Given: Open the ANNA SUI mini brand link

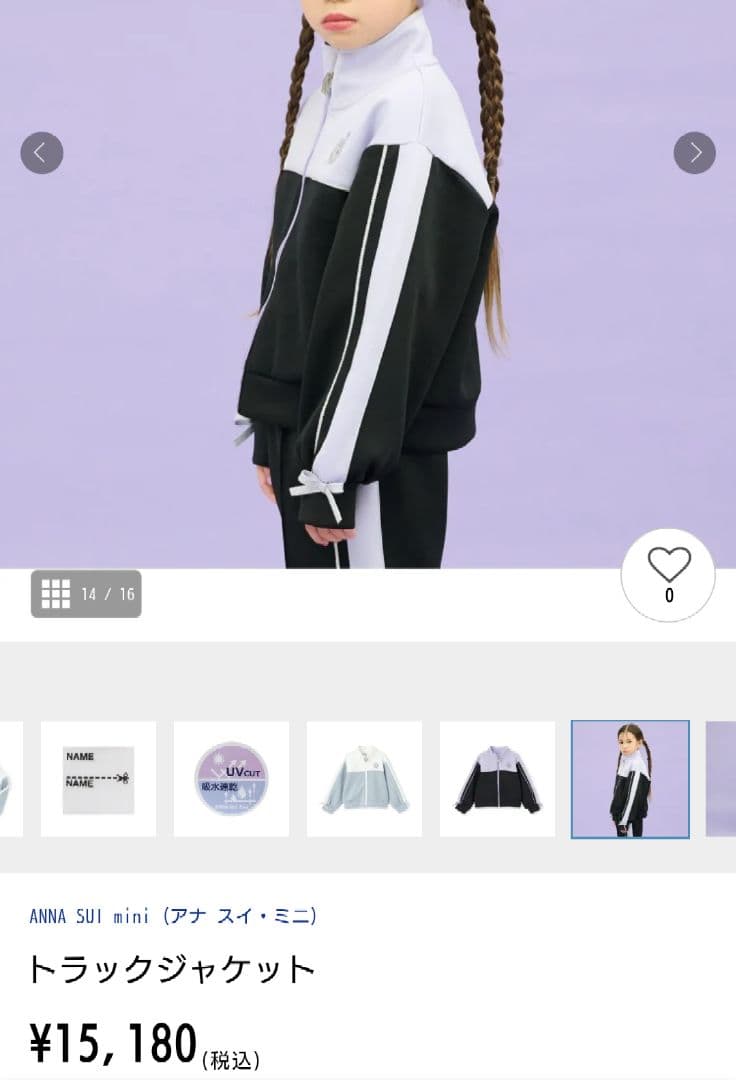Looking at the screenshot, I should point(173,915).
